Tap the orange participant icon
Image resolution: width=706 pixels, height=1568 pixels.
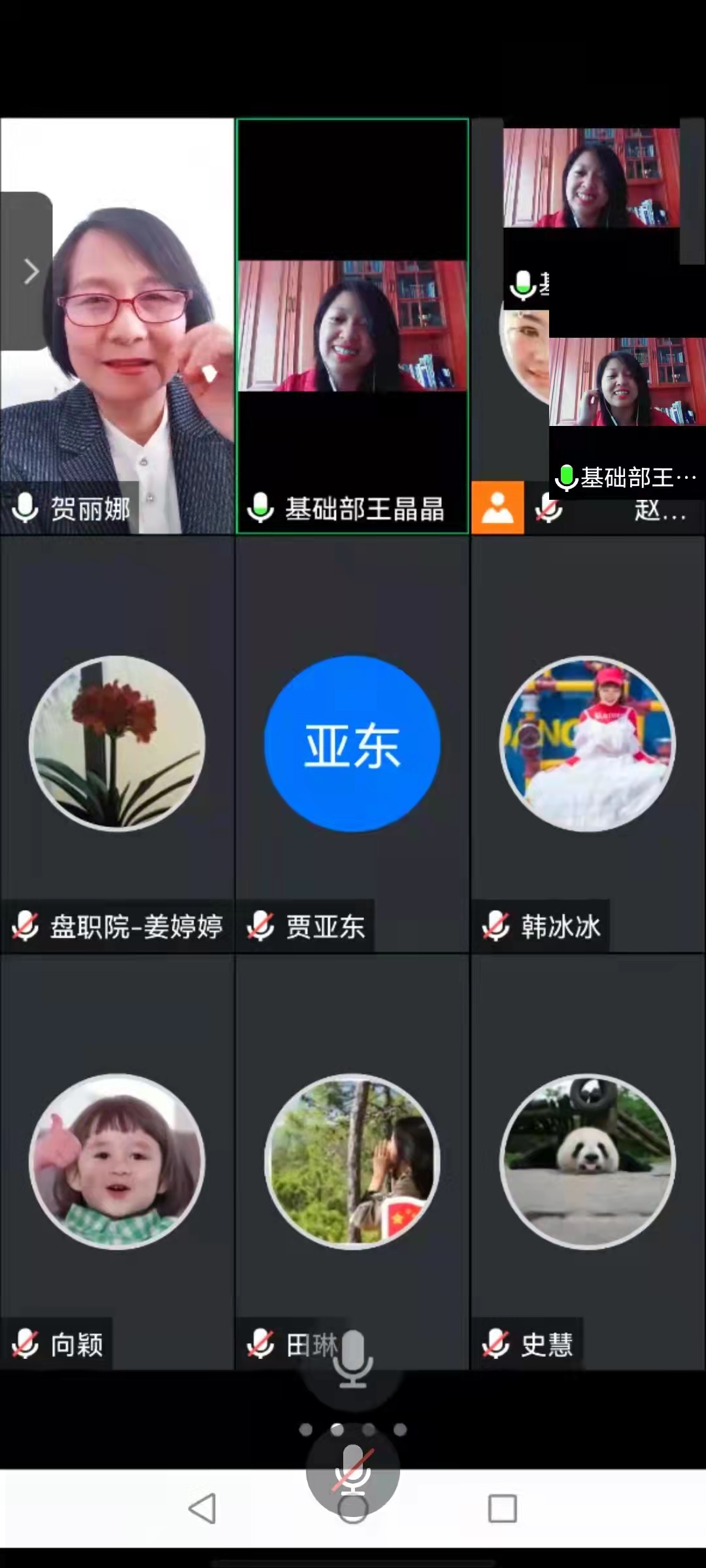coord(497,508)
